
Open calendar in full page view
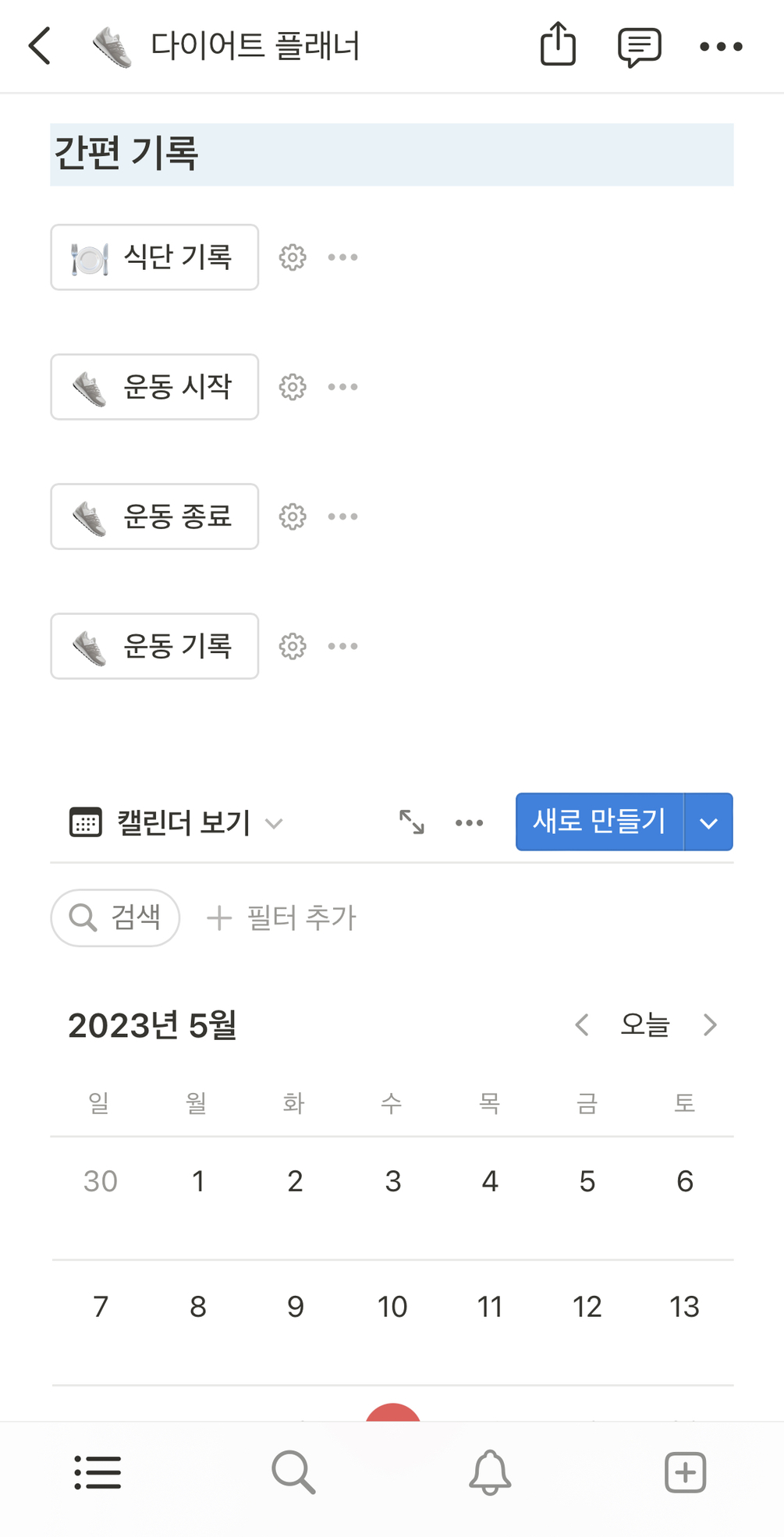(x=412, y=822)
